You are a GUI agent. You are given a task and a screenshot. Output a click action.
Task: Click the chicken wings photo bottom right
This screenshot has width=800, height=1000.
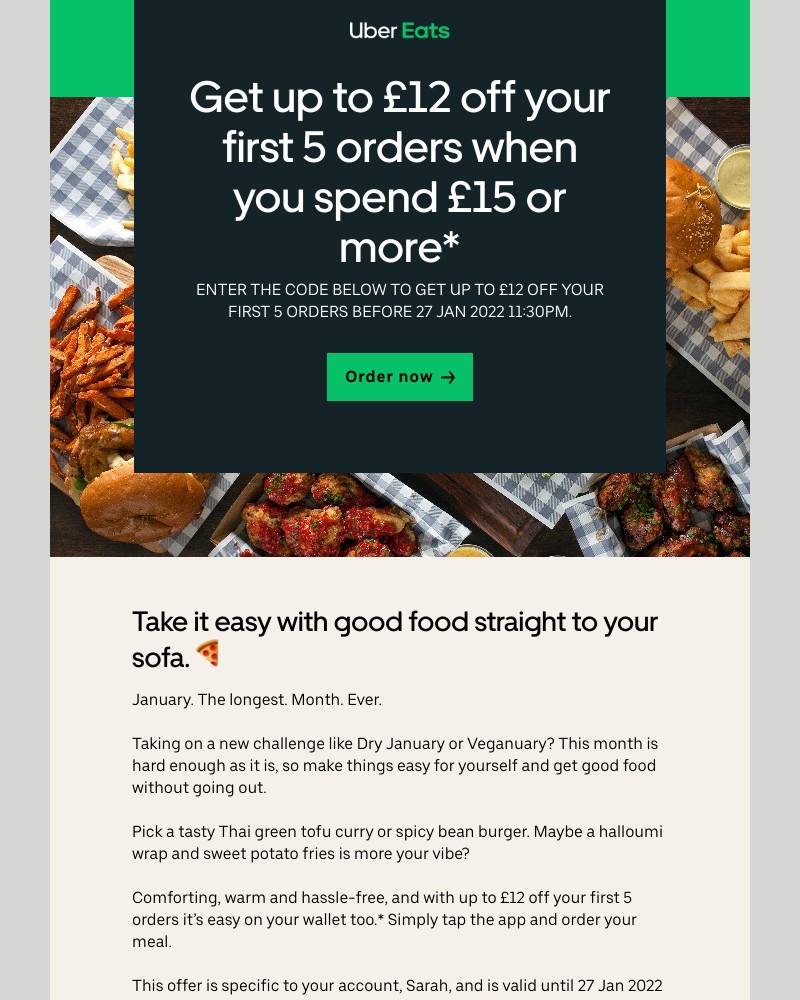[x=680, y=510]
